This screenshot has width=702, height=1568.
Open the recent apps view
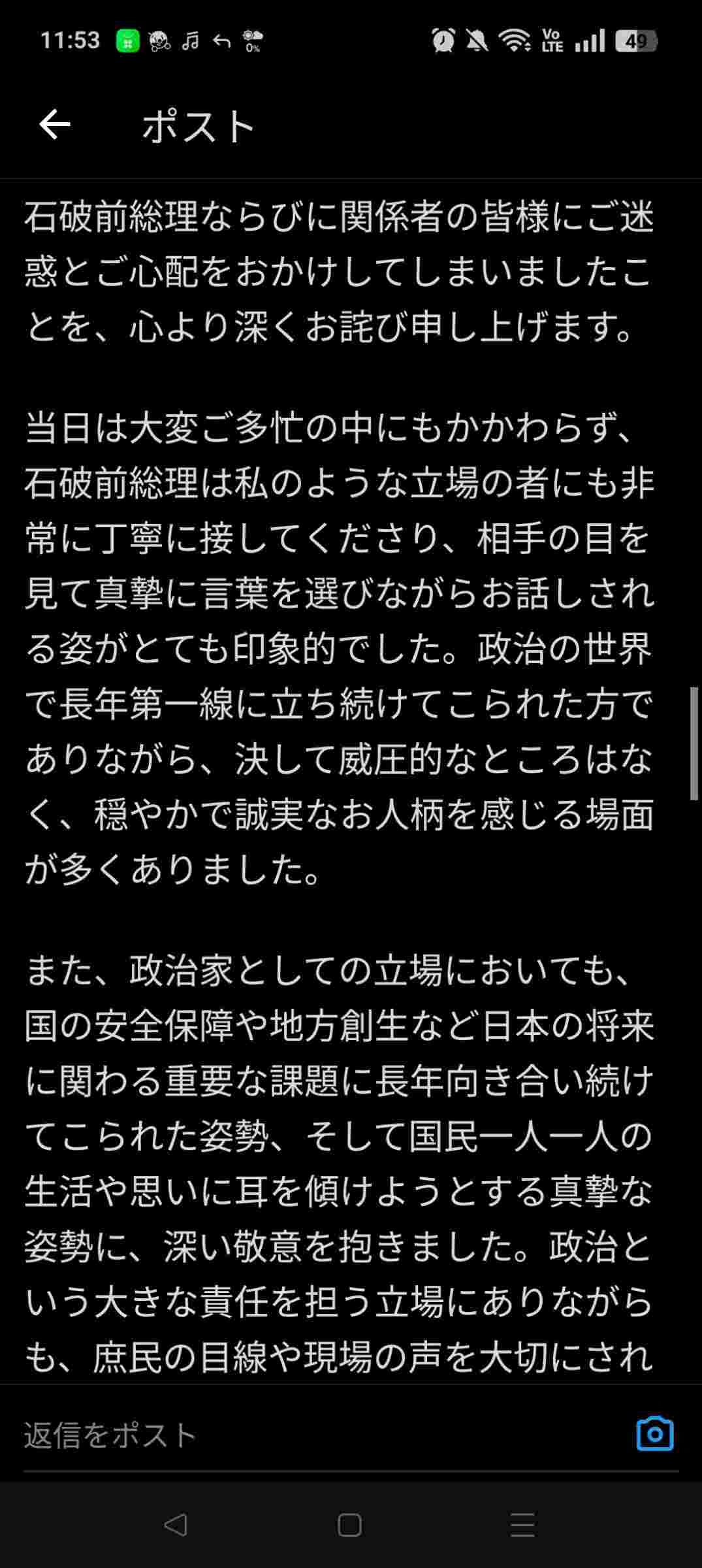tap(522, 1525)
